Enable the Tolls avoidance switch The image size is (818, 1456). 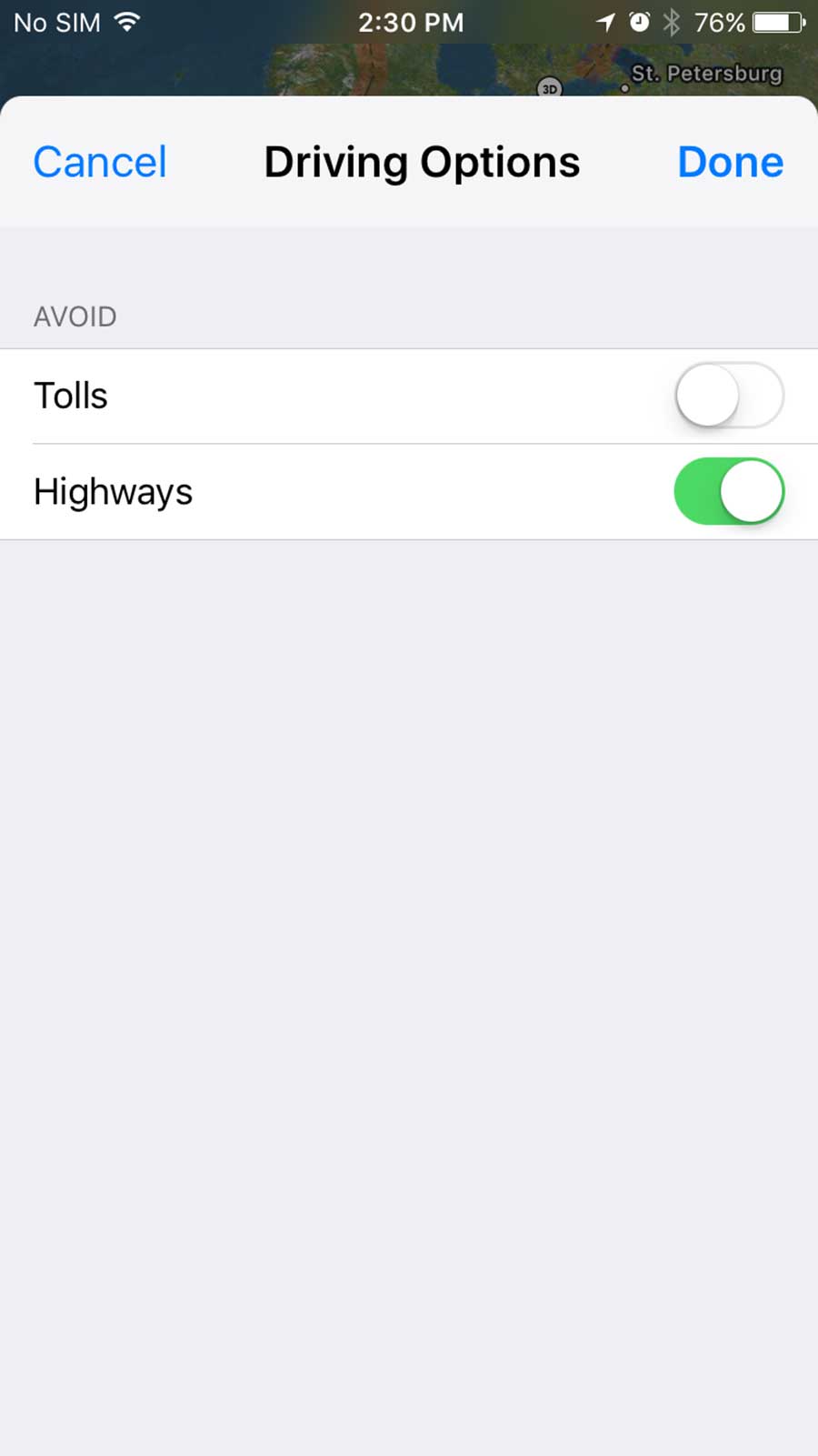point(729,396)
